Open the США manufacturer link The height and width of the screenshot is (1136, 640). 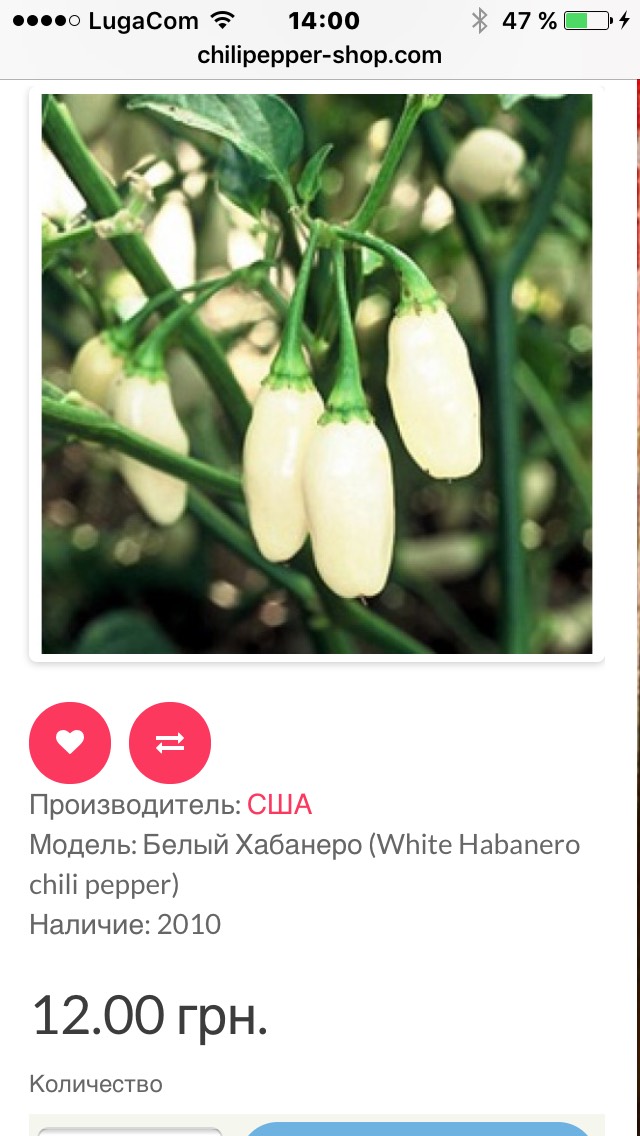pos(280,805)
